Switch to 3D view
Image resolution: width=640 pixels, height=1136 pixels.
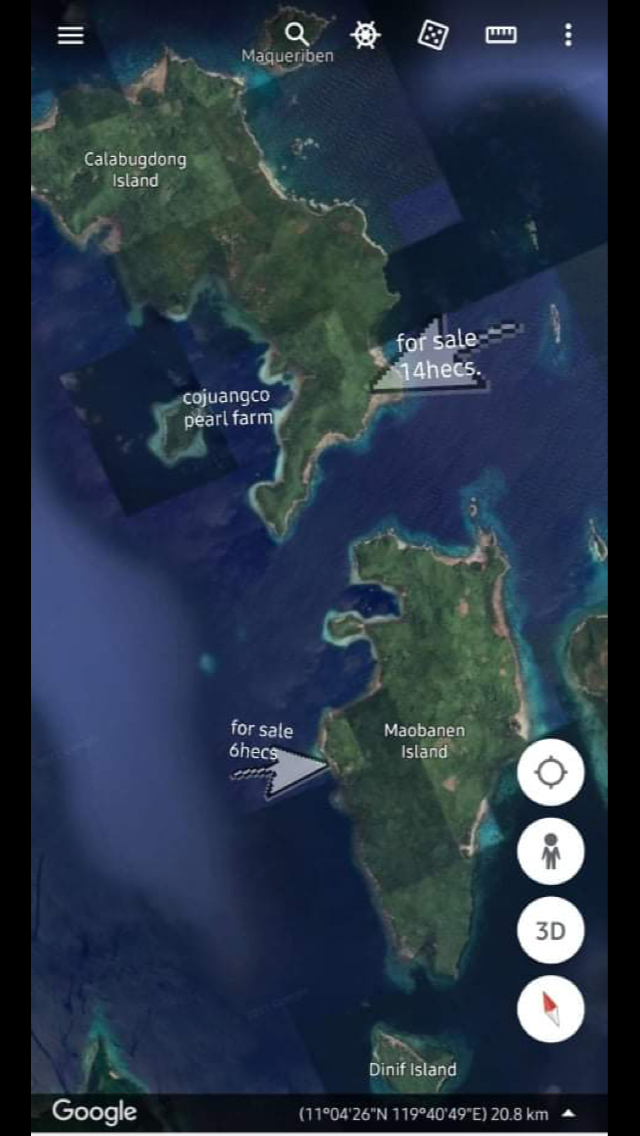pos(551,931)
